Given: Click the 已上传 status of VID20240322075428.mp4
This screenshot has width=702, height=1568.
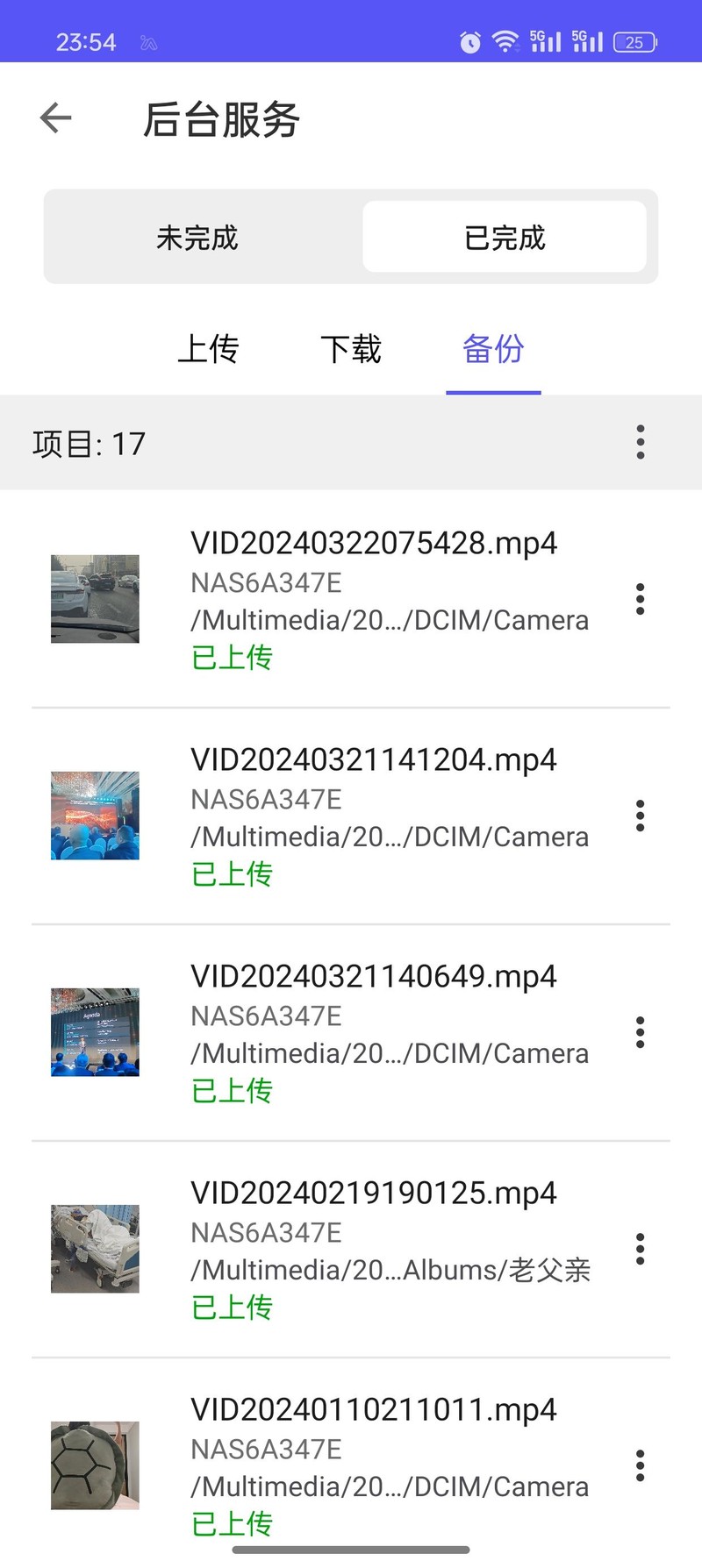Looking at the screenshot, I should pos(232,657).
